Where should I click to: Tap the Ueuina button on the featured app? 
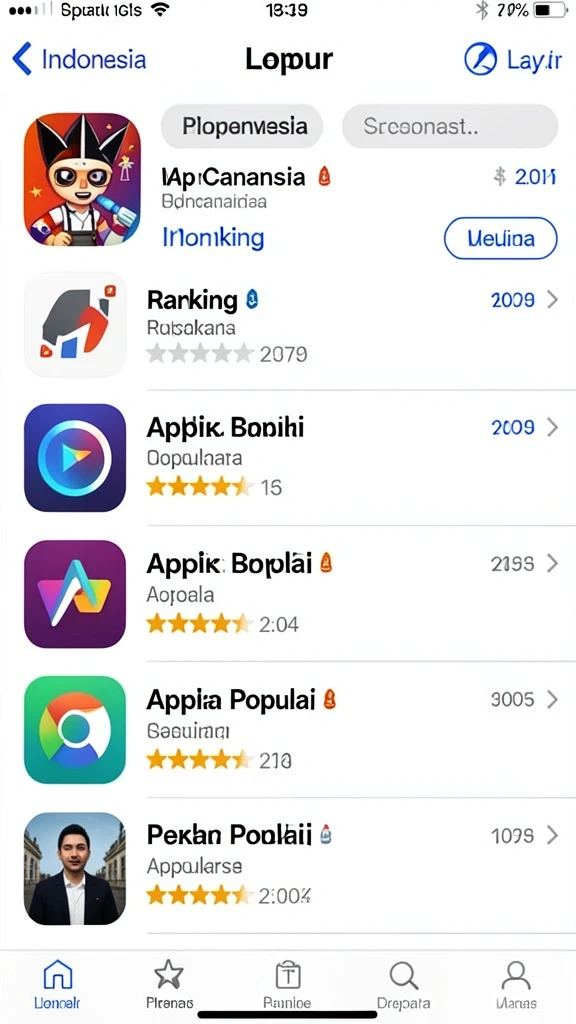click(500, 238)
